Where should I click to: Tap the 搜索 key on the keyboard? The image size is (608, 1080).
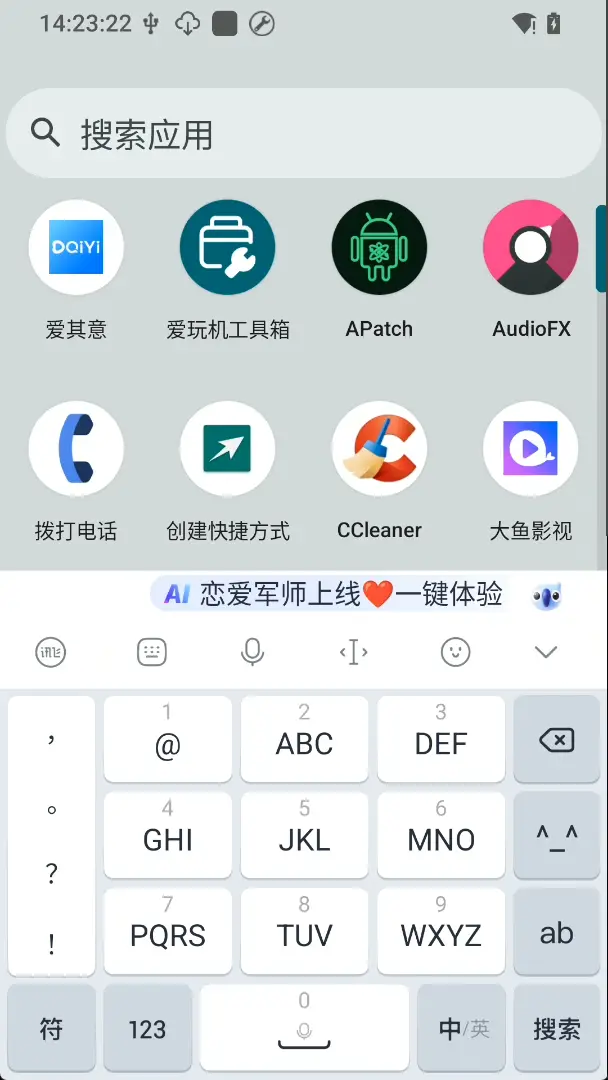[x=556, y=1029]
